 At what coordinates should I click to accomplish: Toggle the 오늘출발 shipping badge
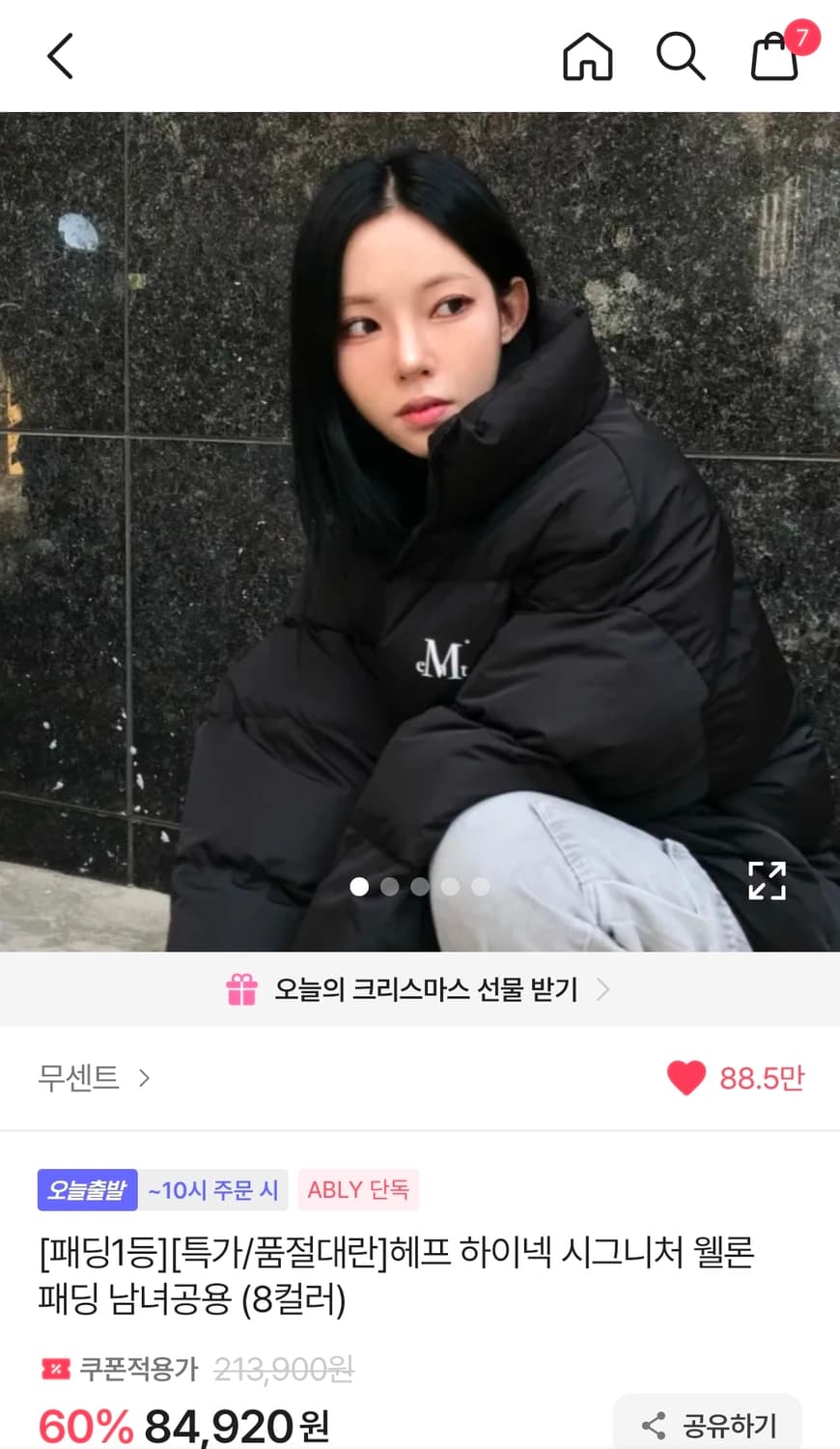[85, 1189]
